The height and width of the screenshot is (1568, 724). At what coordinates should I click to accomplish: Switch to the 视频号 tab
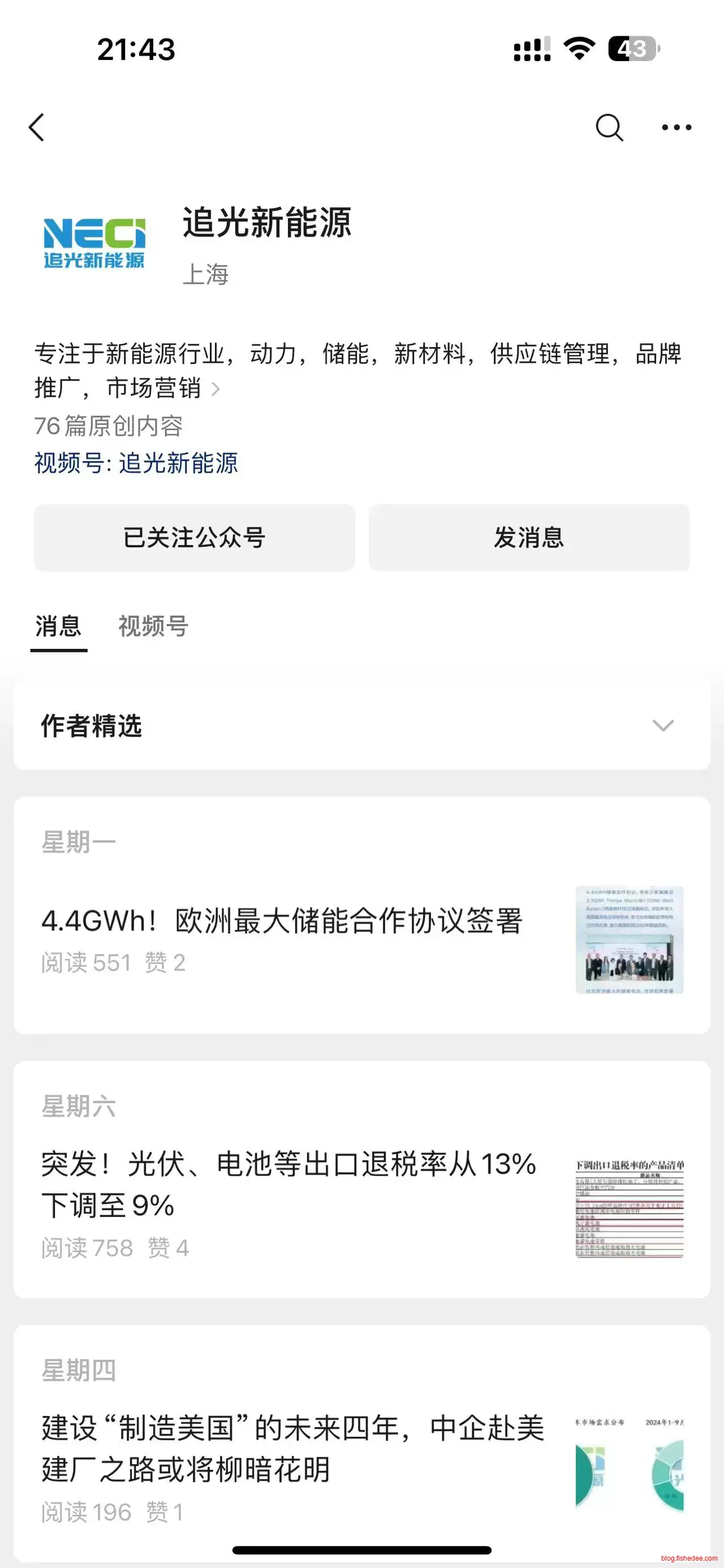click(x=153, y=626)
